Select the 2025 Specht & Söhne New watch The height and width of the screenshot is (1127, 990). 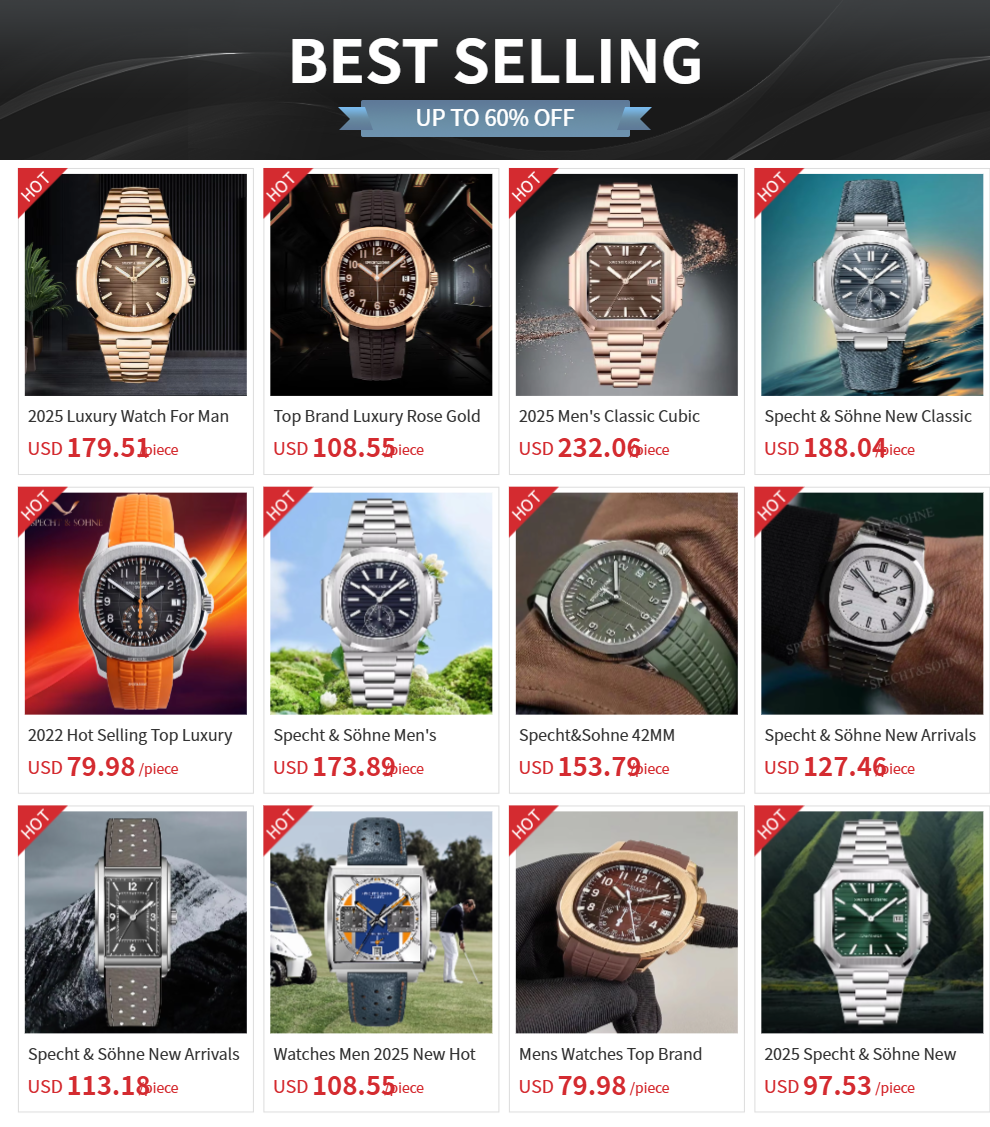coord(872,922)
